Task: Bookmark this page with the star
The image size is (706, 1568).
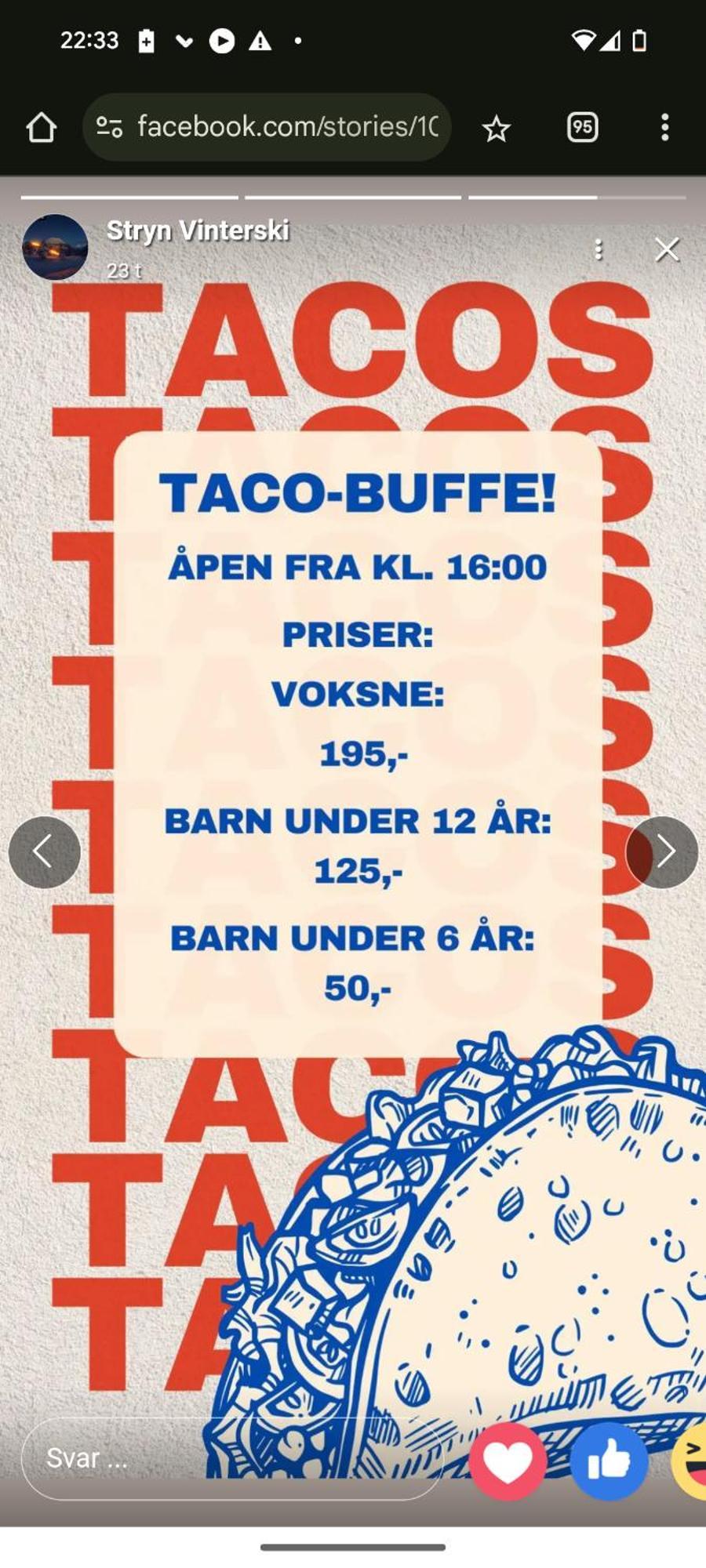Action: (496, 129)
